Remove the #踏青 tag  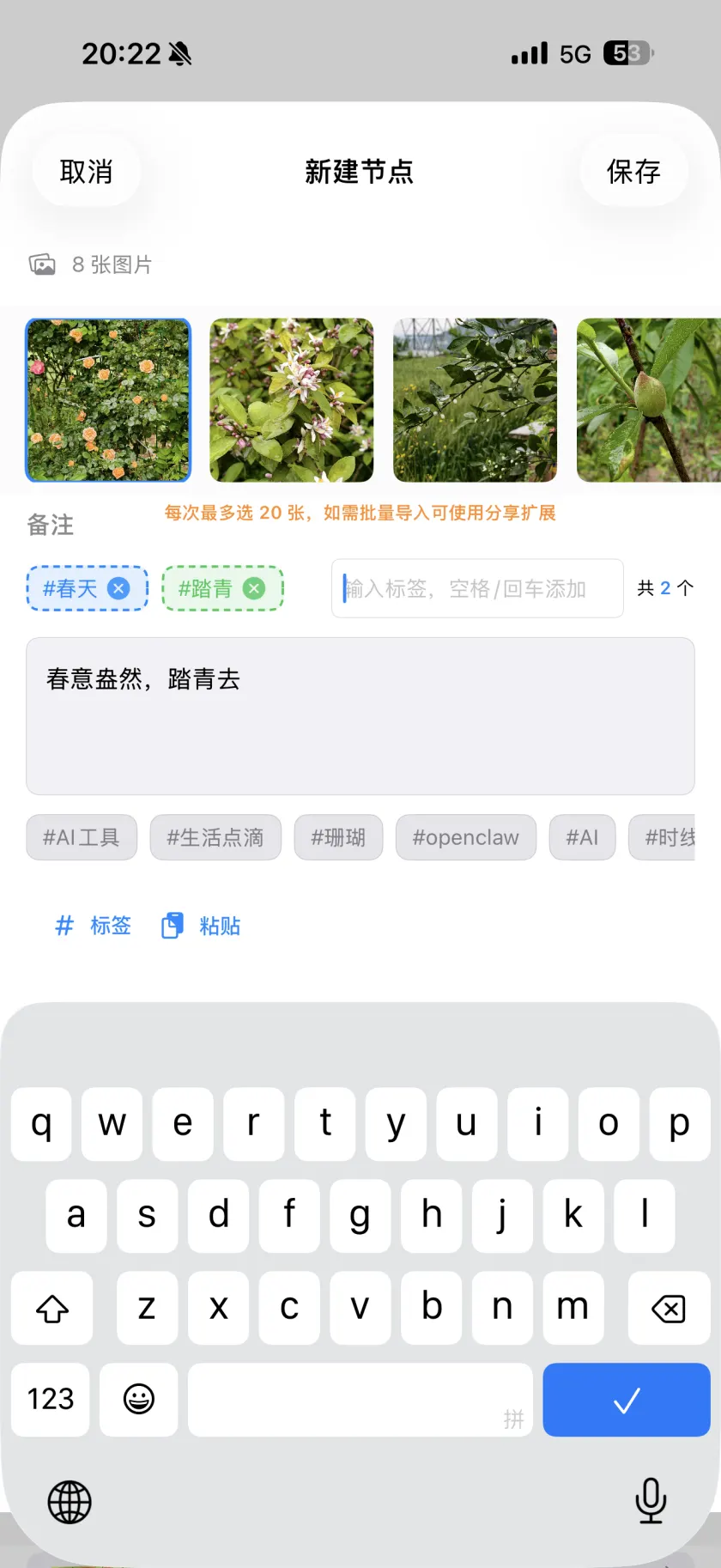tap(252, 588)
